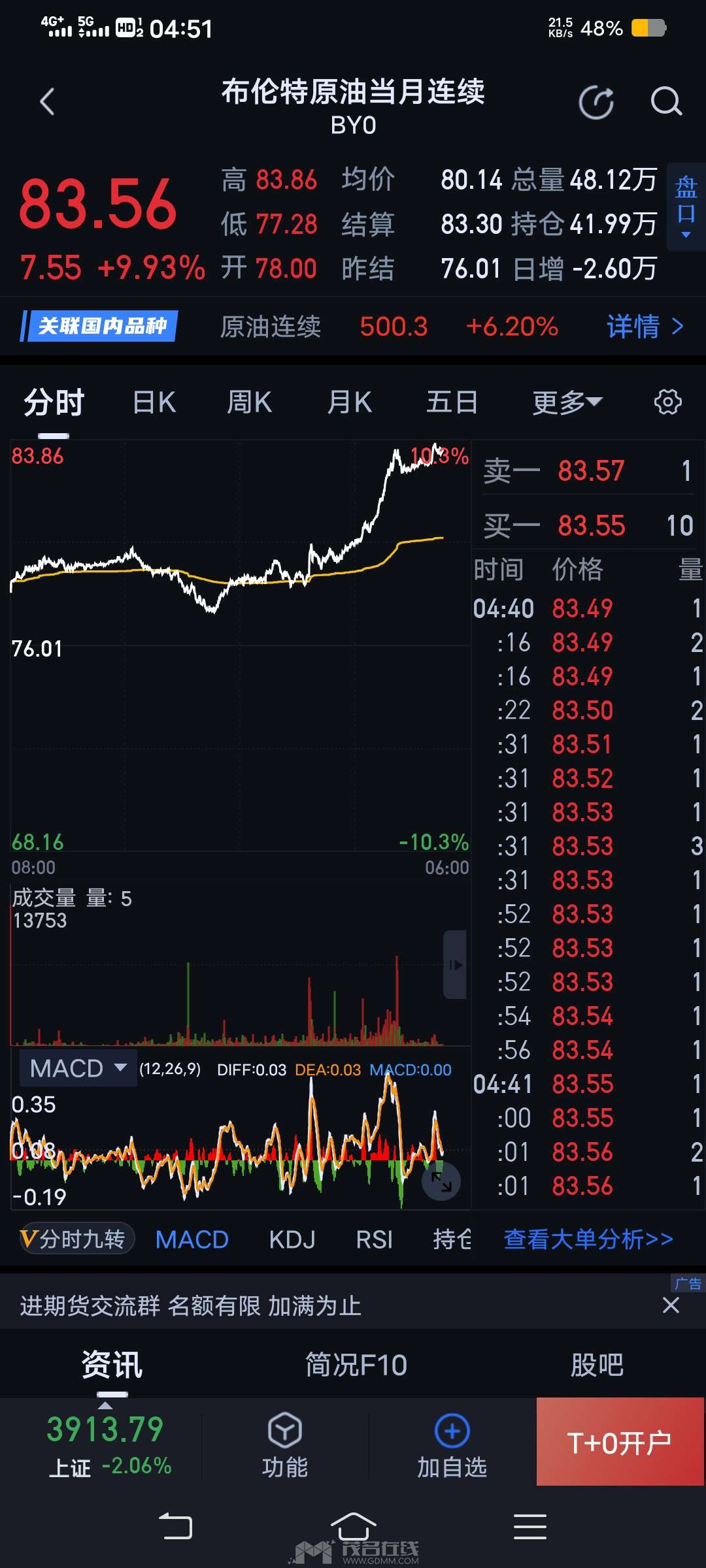Open the 更多 chart period dropdown
The width and height of the screenshot is (706, 1568).
[x=567, y=402]
